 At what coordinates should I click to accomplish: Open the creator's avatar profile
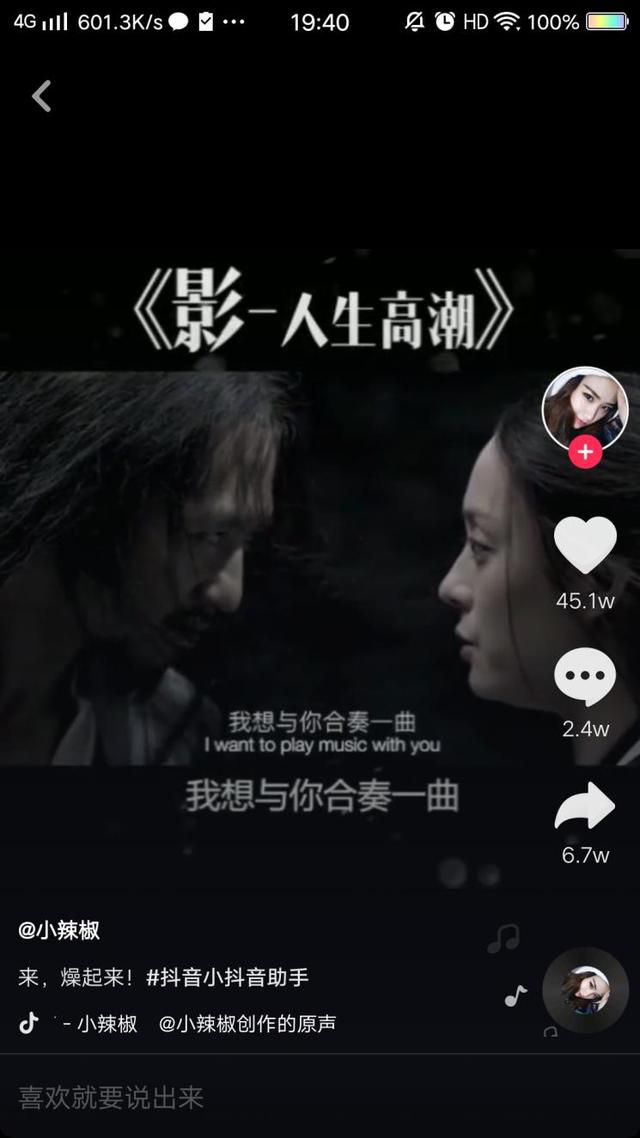point(584,407)
